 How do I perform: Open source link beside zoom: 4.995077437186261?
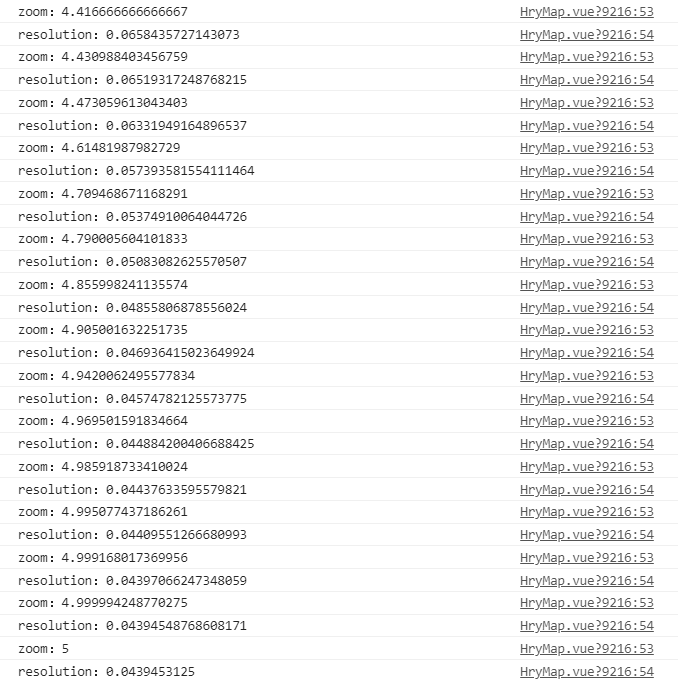(586, 511)
